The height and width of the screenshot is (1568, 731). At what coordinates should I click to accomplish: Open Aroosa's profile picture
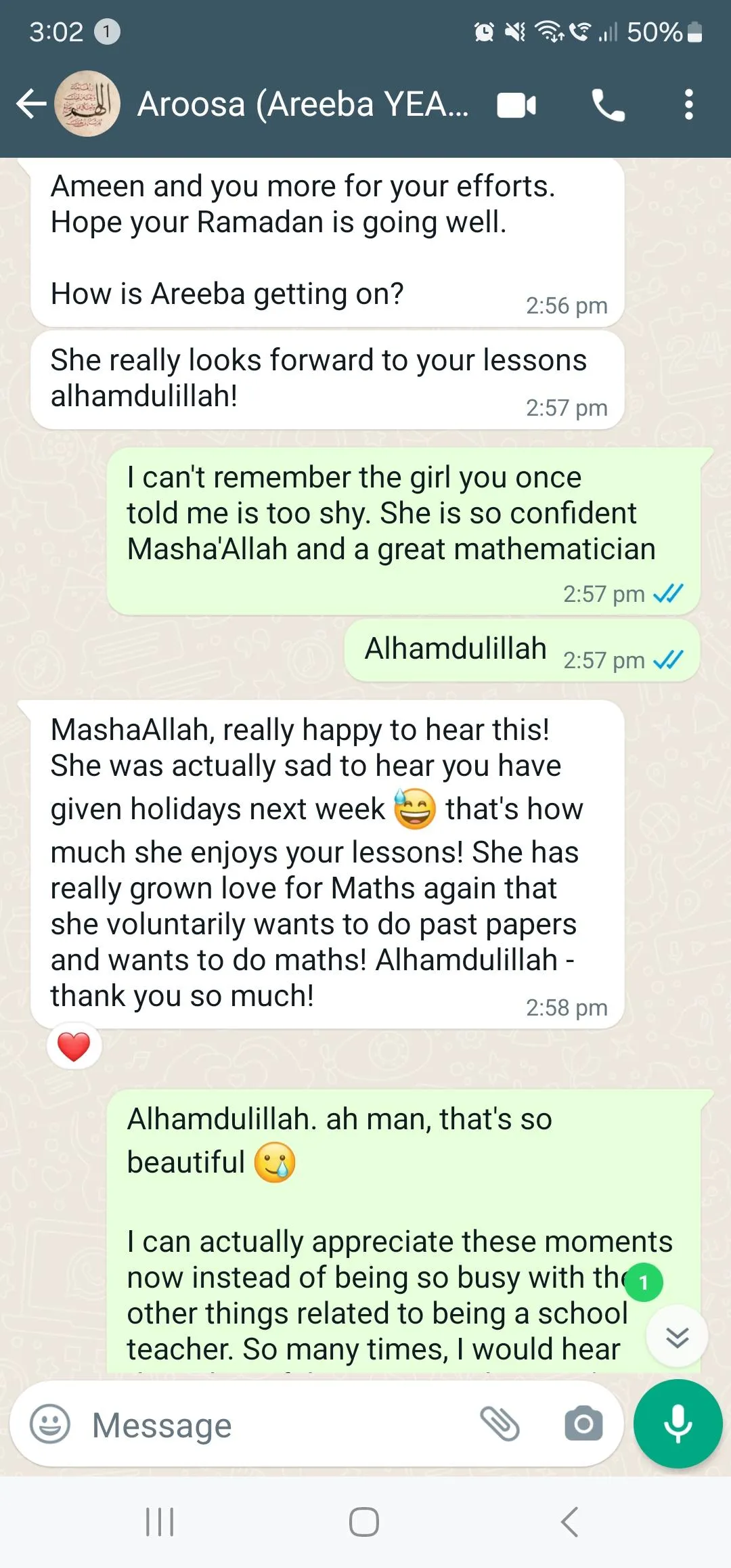(87, 104)
